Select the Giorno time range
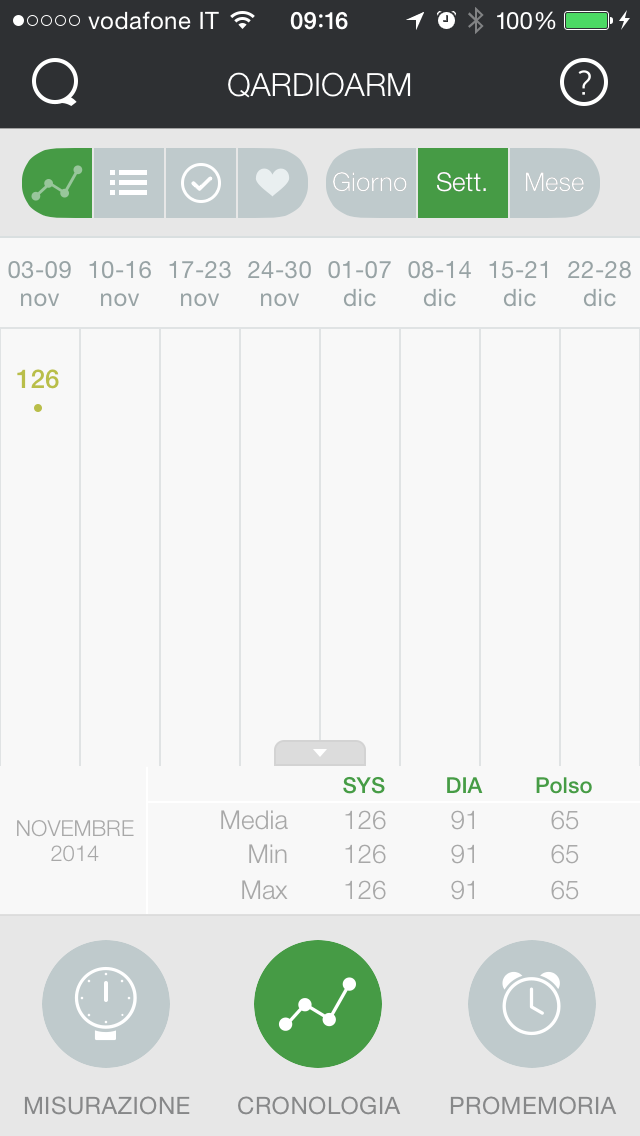The image size is (640, 1136). coord(370,183)
